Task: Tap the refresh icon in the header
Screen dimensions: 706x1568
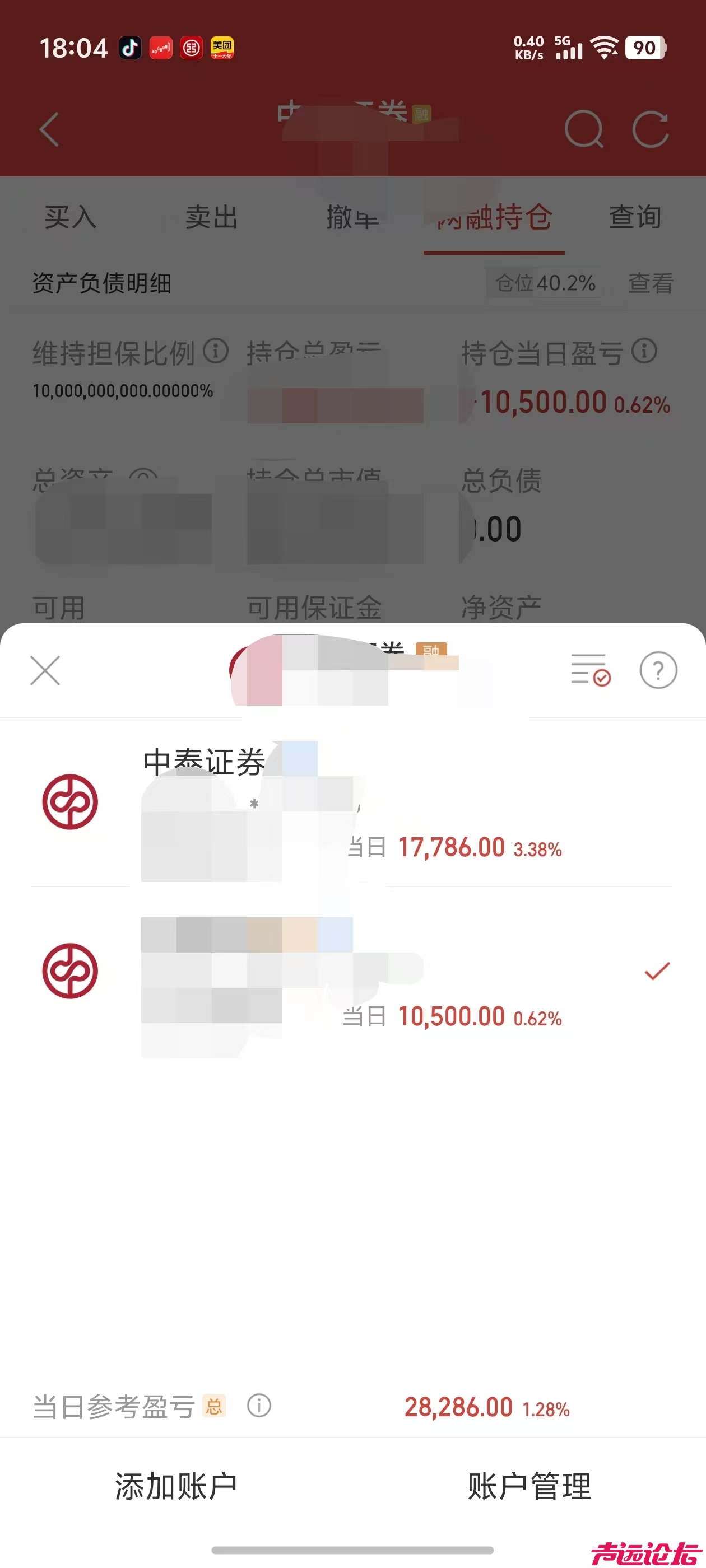Action: point(653,130)
